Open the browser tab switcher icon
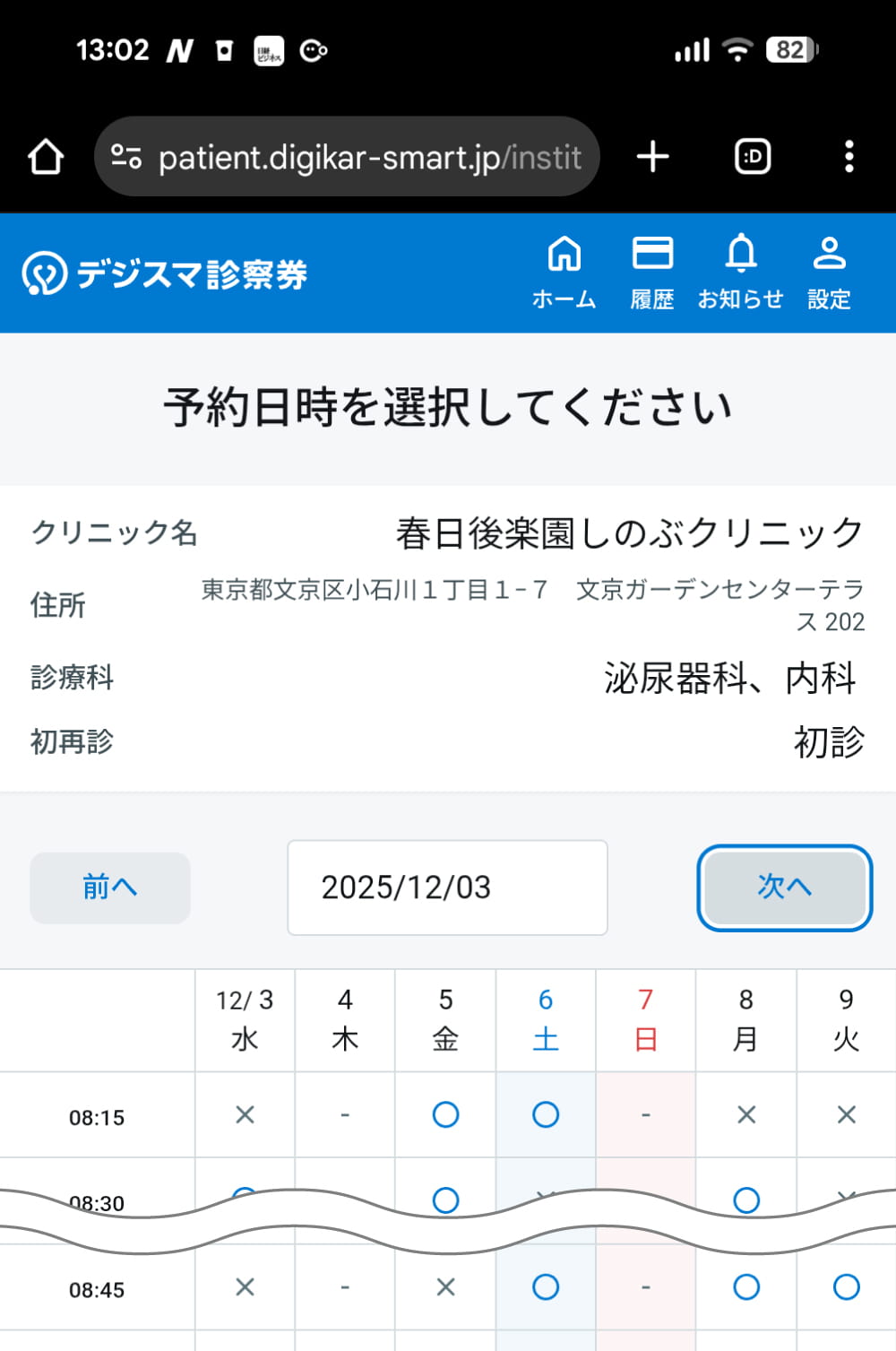Image resolution: width=896 pixels, height=1351 pixels. coord(751,155)
